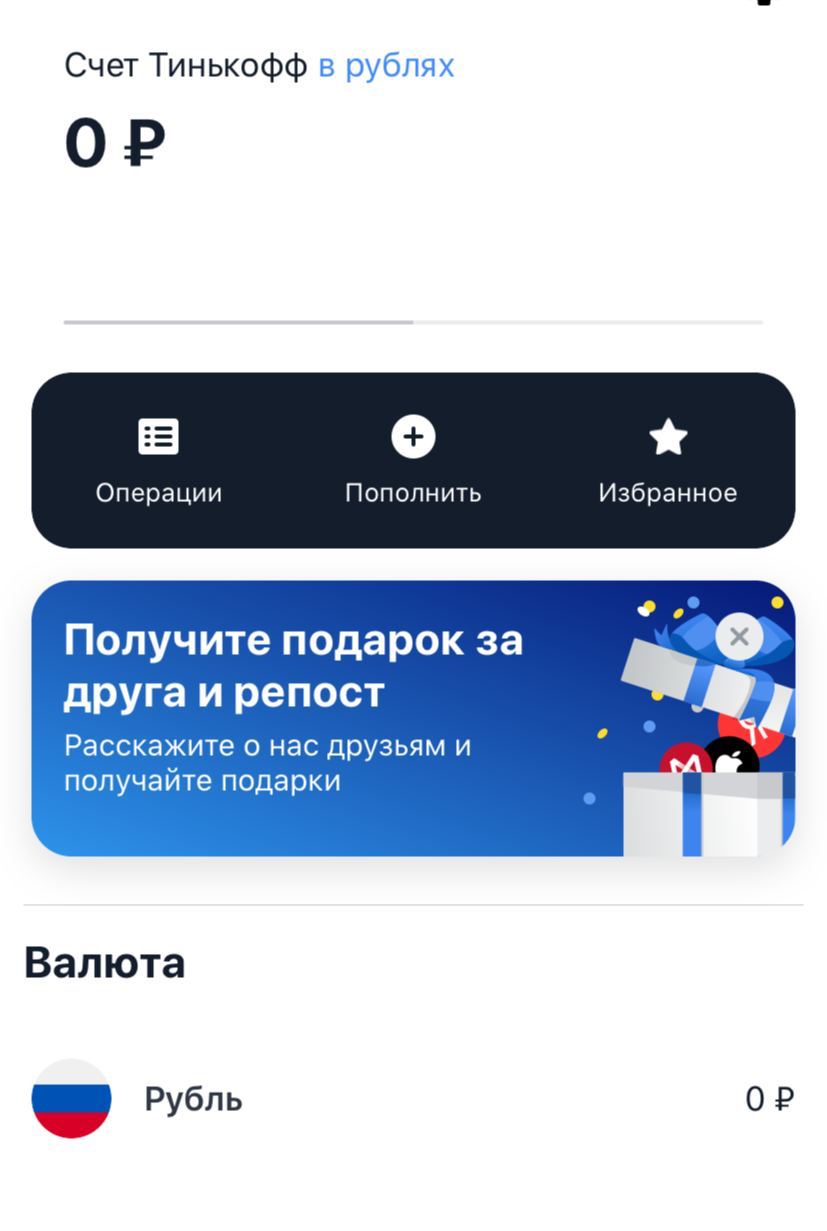Open the Рубль currency row
Screen dimensions: 827x1231
(x=413, y=1099)
